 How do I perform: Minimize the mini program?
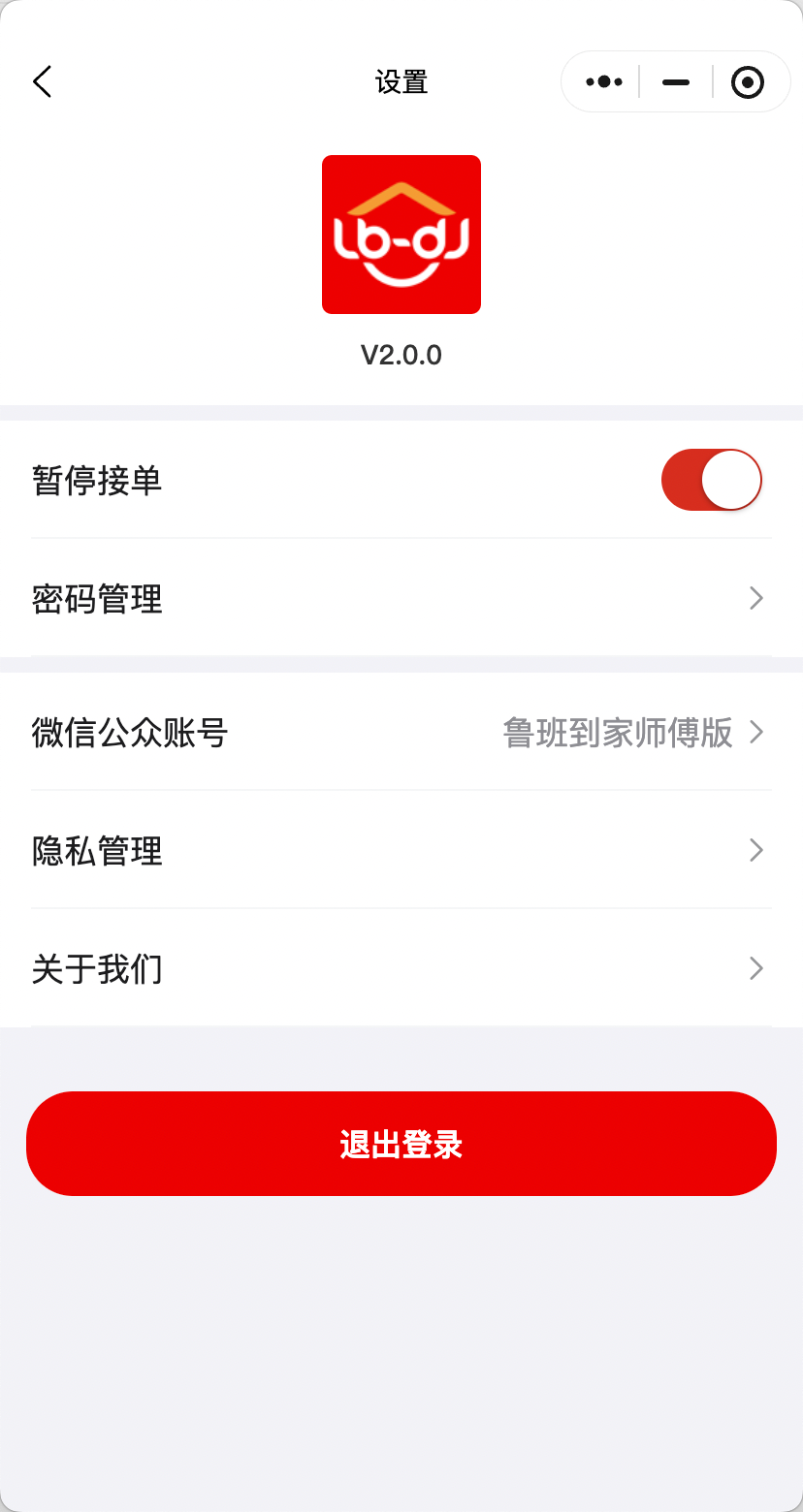click(676, 82)
